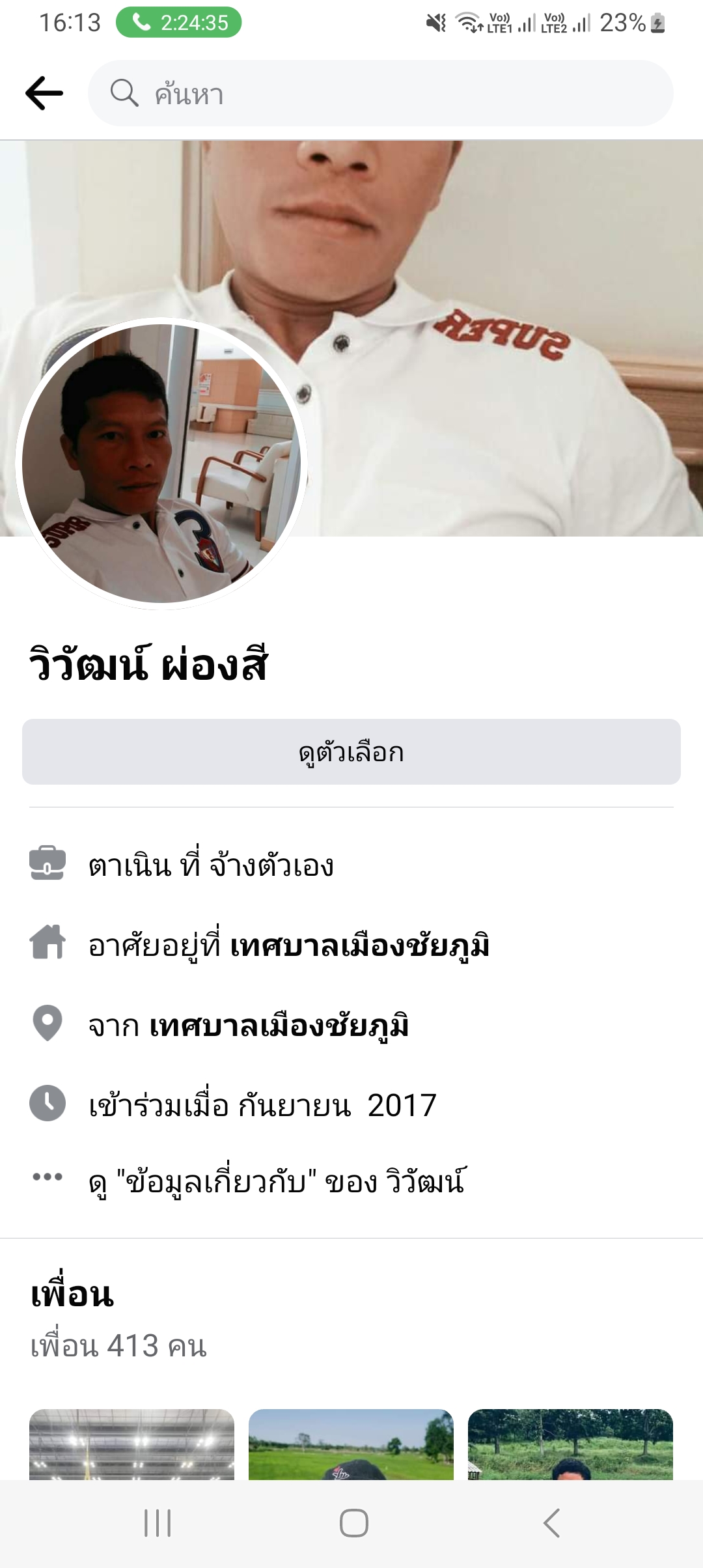Screen dimensions: 703x1568
Task: View ข้อมูลเกี่ยวกับ ของ วิวัฒน์ details
Action: (x=277, y=1181)
